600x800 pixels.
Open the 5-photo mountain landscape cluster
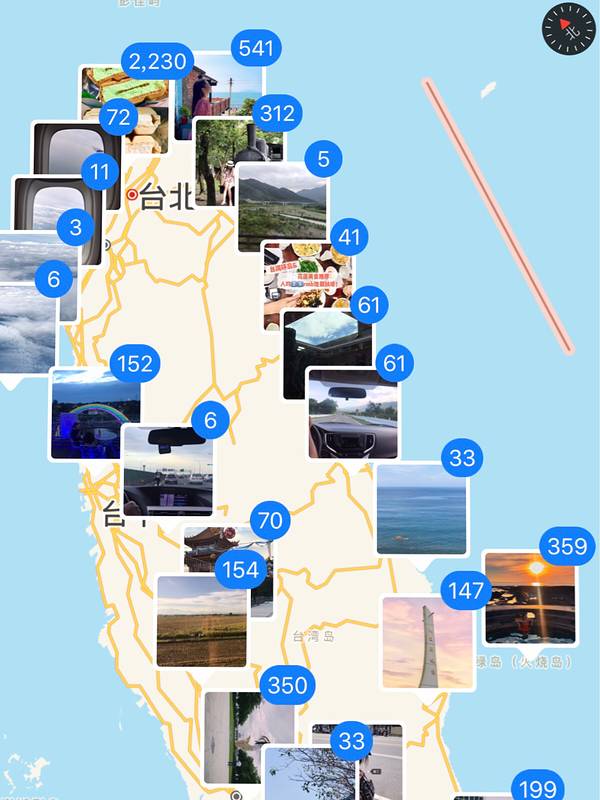tap(323, 158)
